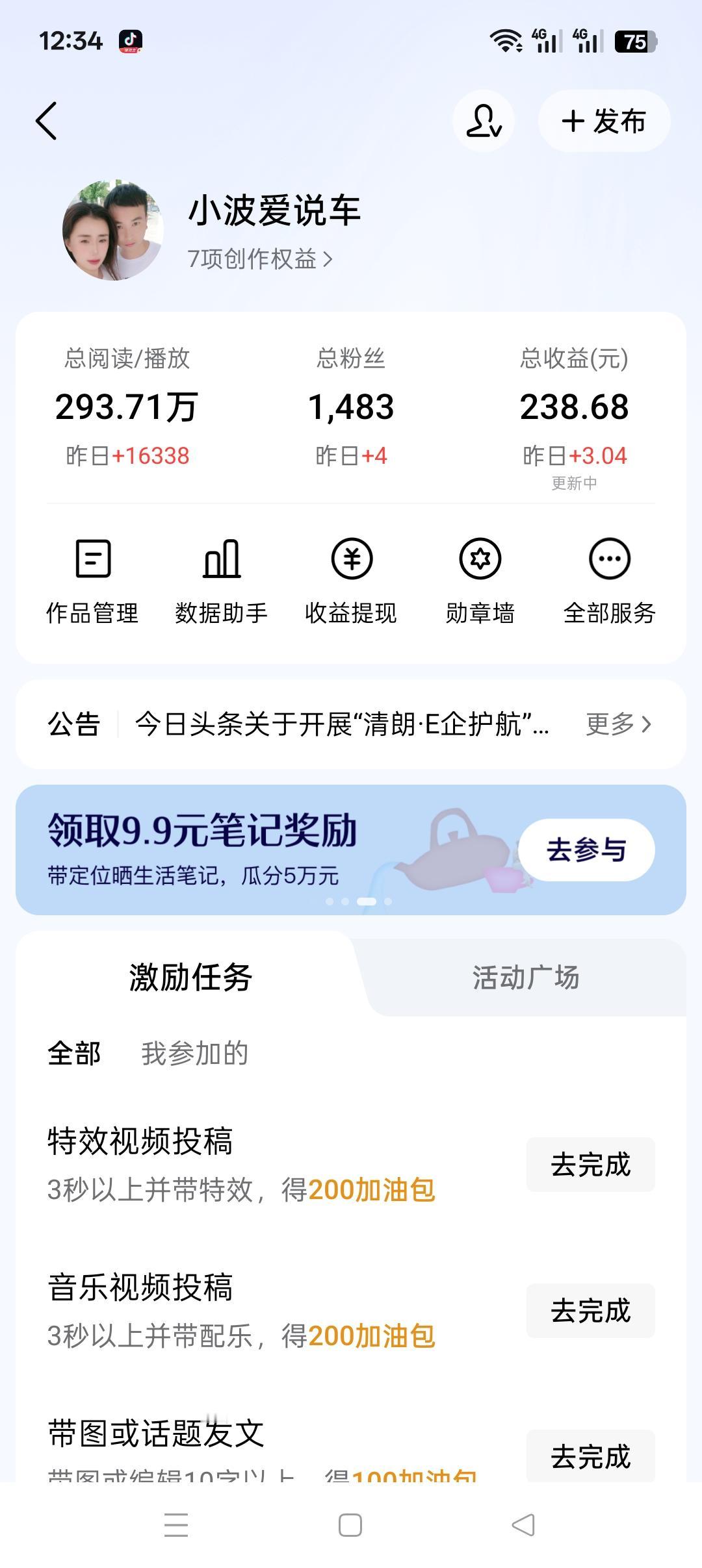
Task: Tap the back arrow at top left
Action: point(47,122)
